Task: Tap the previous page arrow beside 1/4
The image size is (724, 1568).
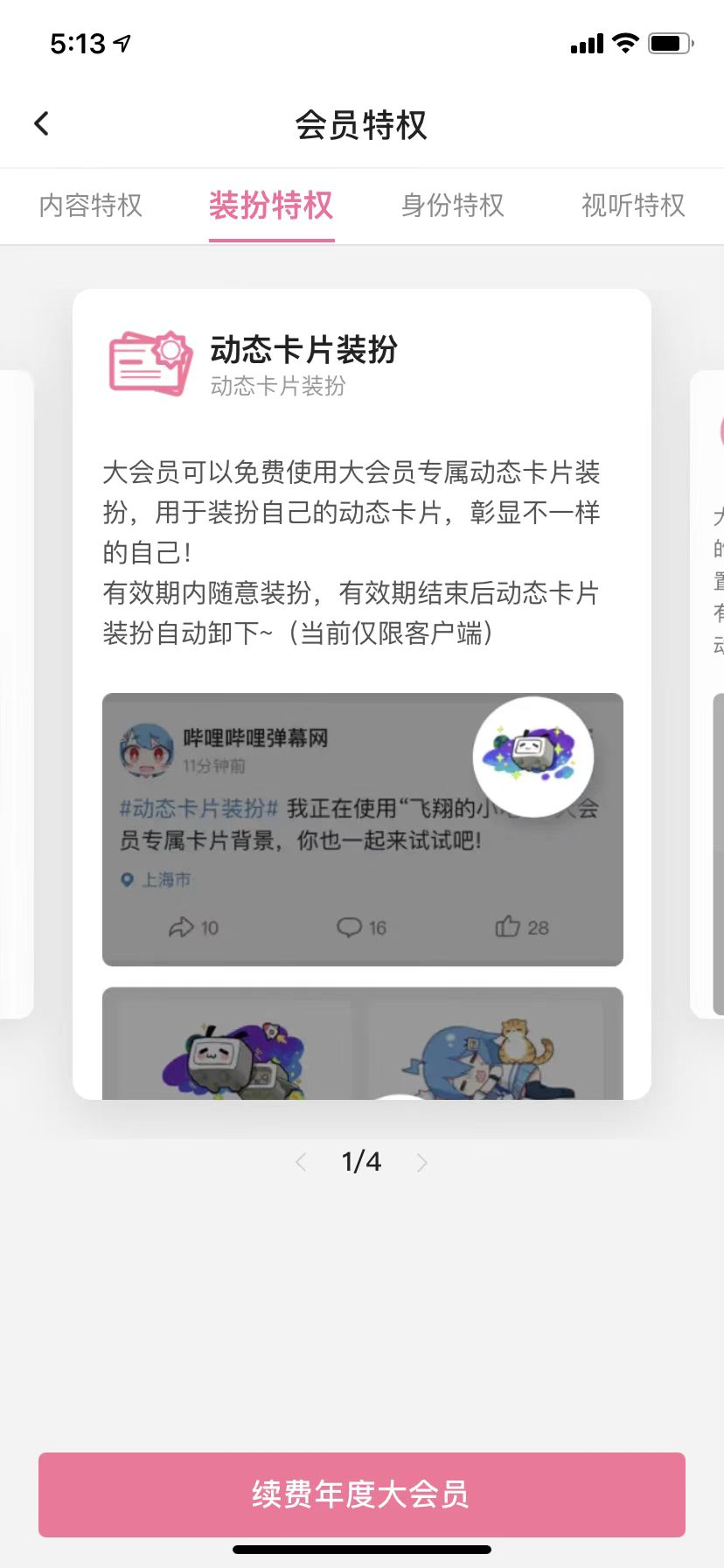Action: pos(302,1162)
